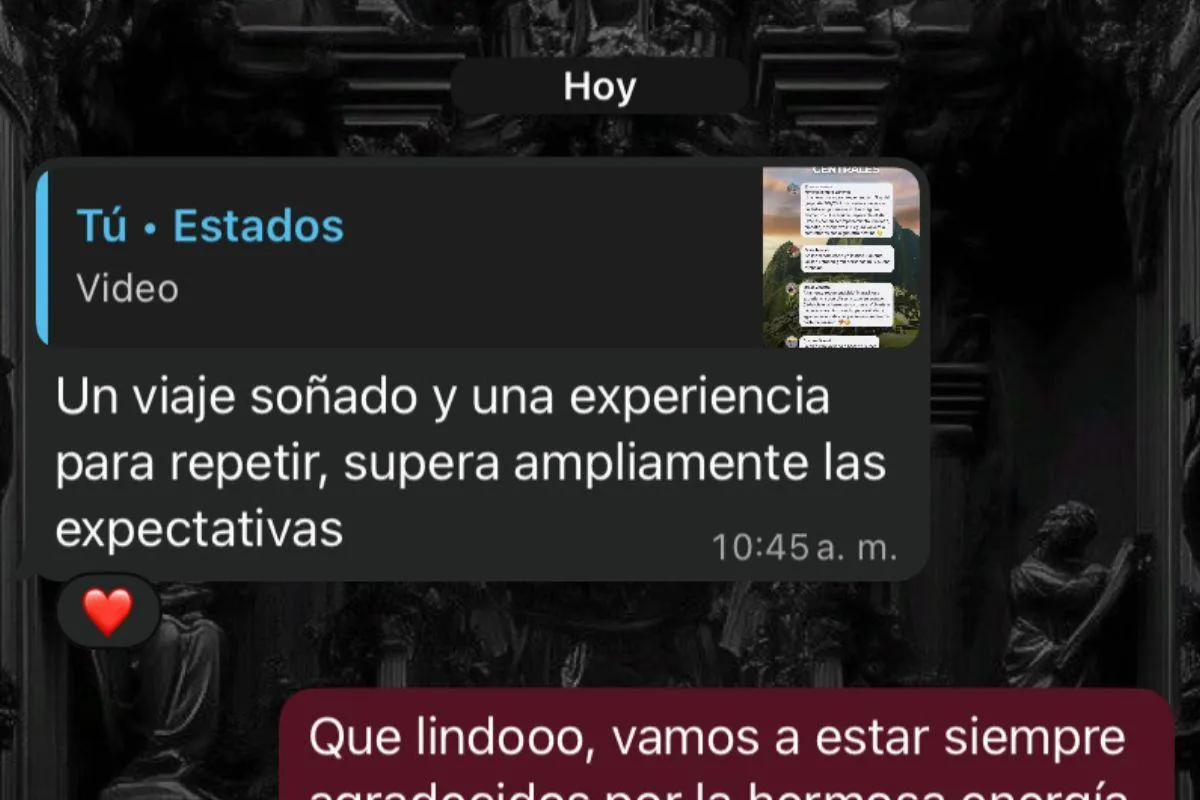Tap the red heart reaction
This screenshot has width=1200, height=800.
coord(108,611)
